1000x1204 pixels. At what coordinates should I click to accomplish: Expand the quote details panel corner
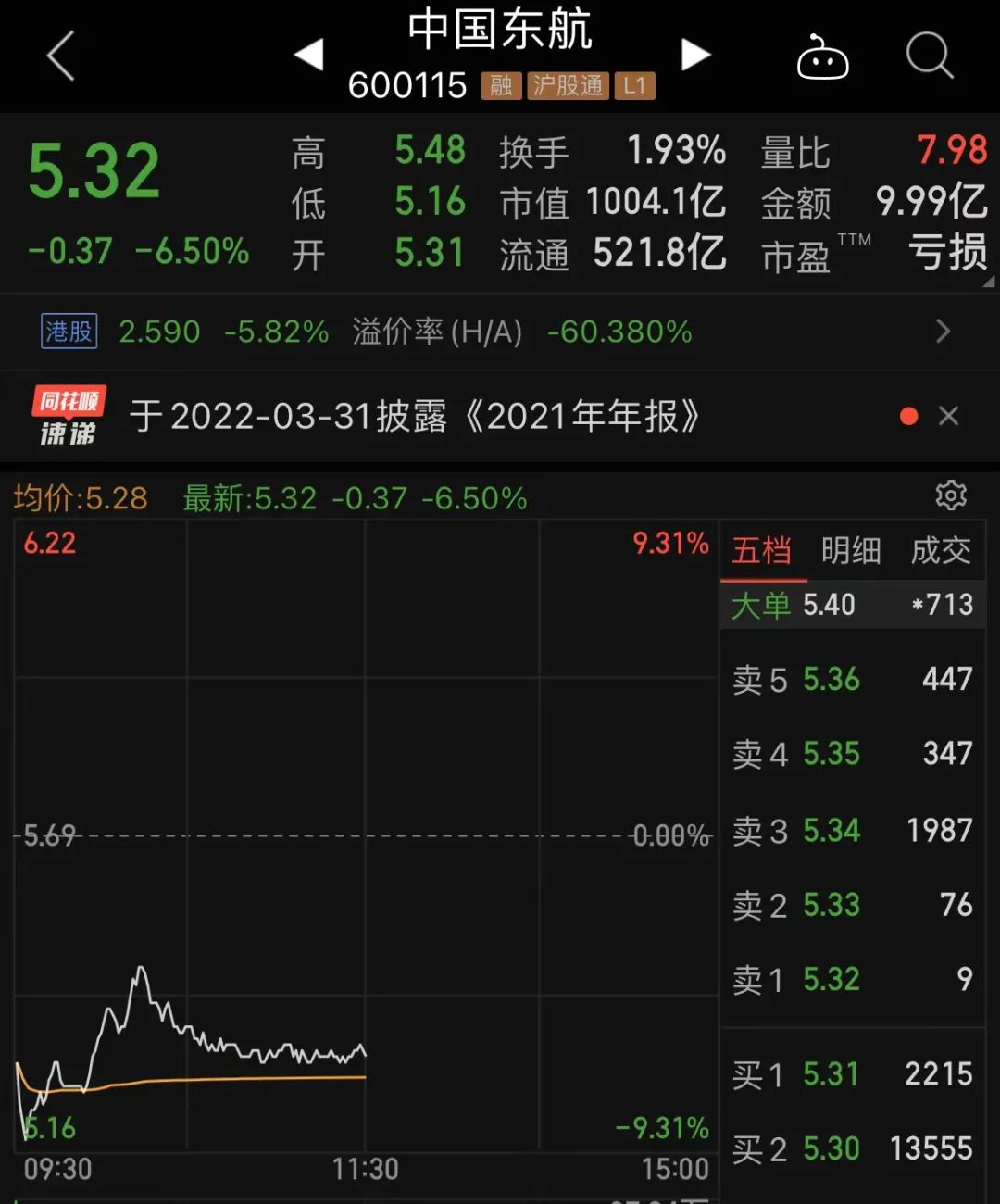coord(988,281)
